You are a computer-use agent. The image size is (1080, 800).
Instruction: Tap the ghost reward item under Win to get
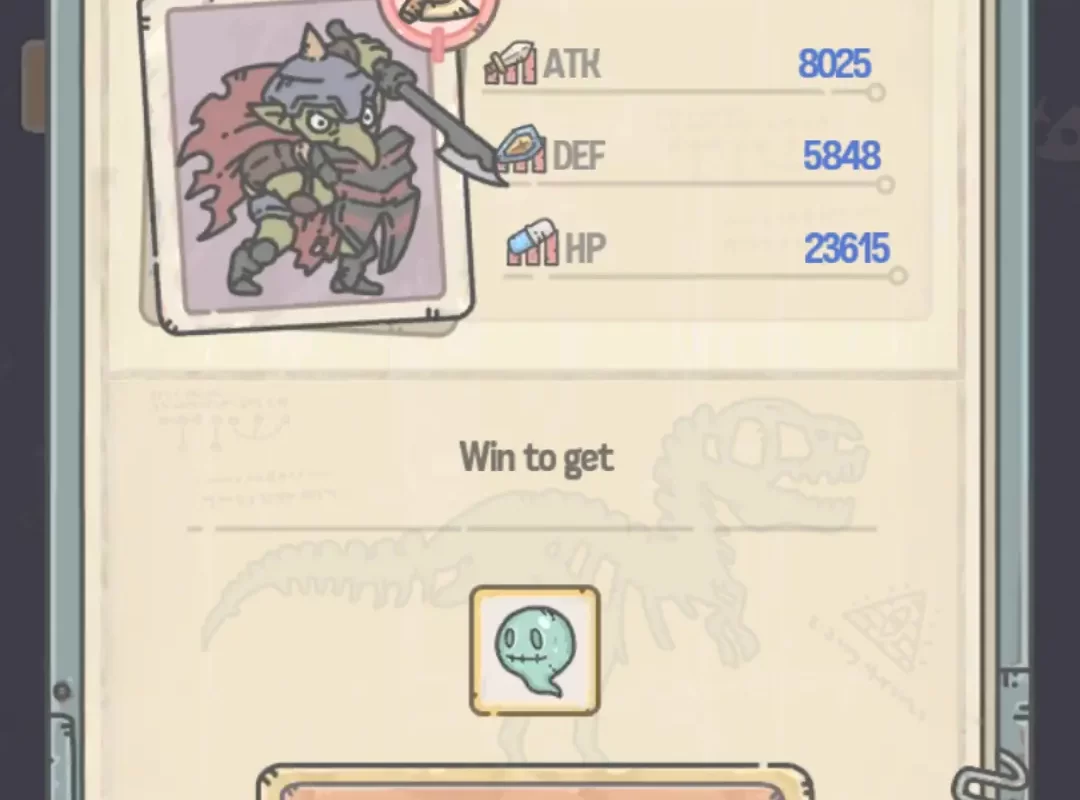535,651
